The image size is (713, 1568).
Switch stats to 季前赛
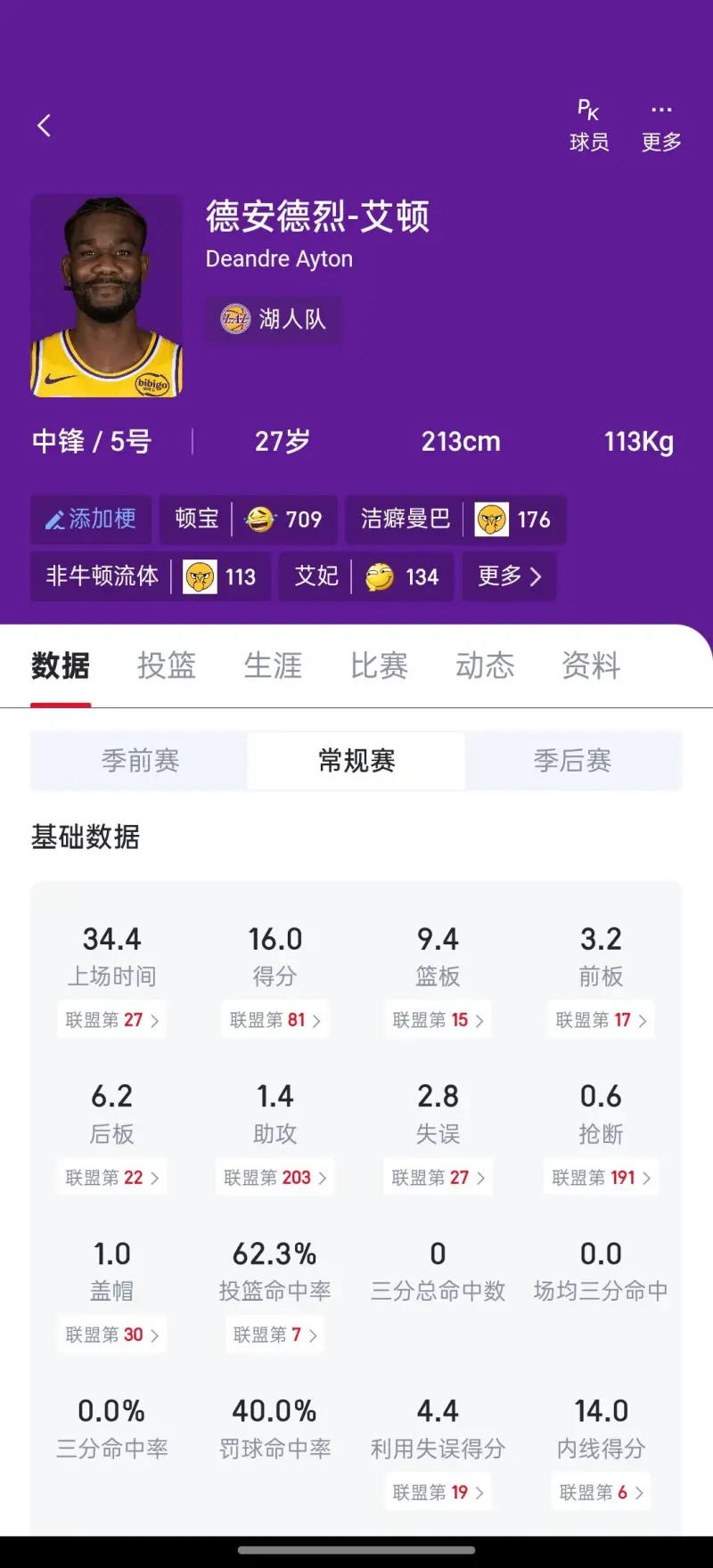click(x=140, y=761)
